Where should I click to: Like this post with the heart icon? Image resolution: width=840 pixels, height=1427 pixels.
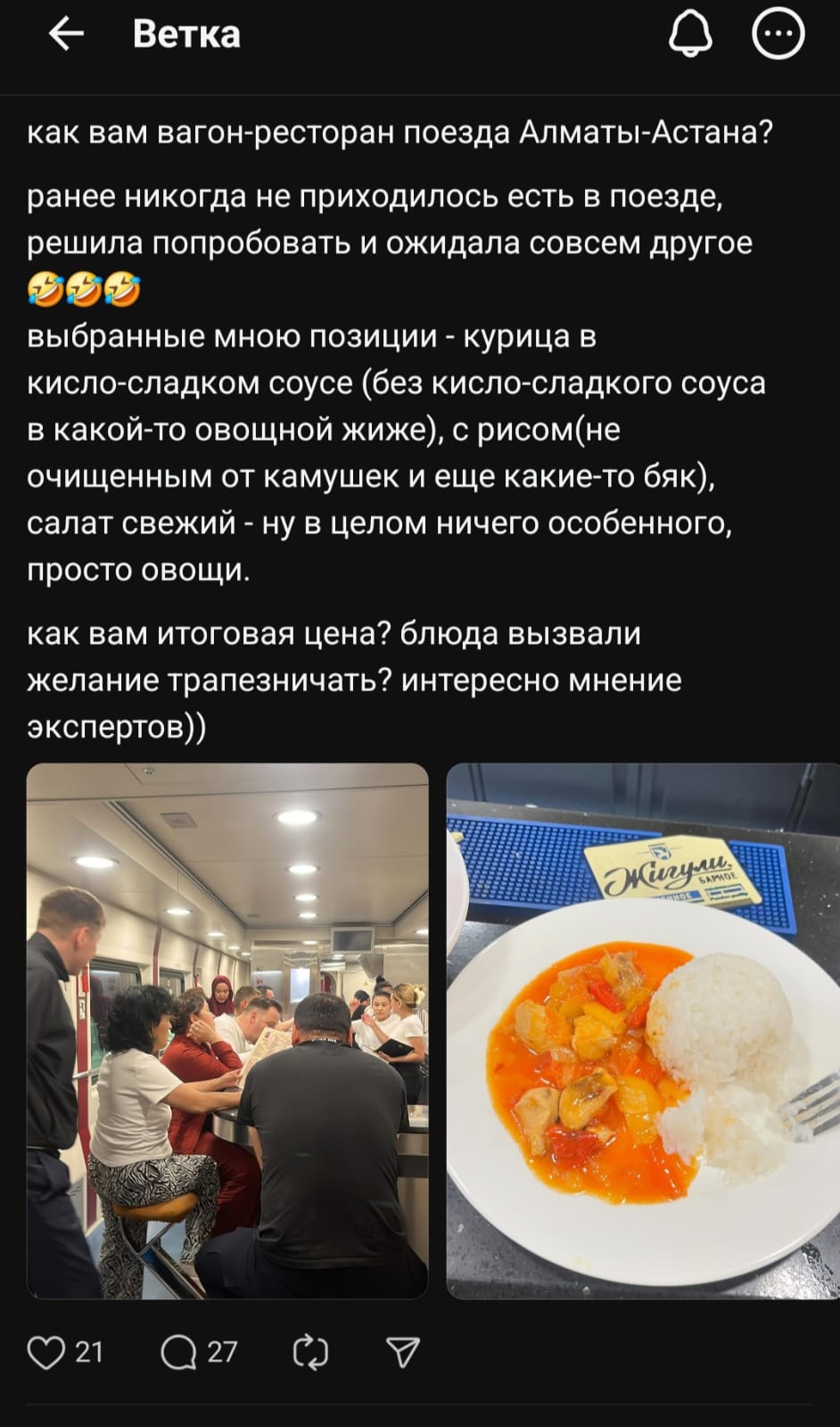coord(46,1353)
